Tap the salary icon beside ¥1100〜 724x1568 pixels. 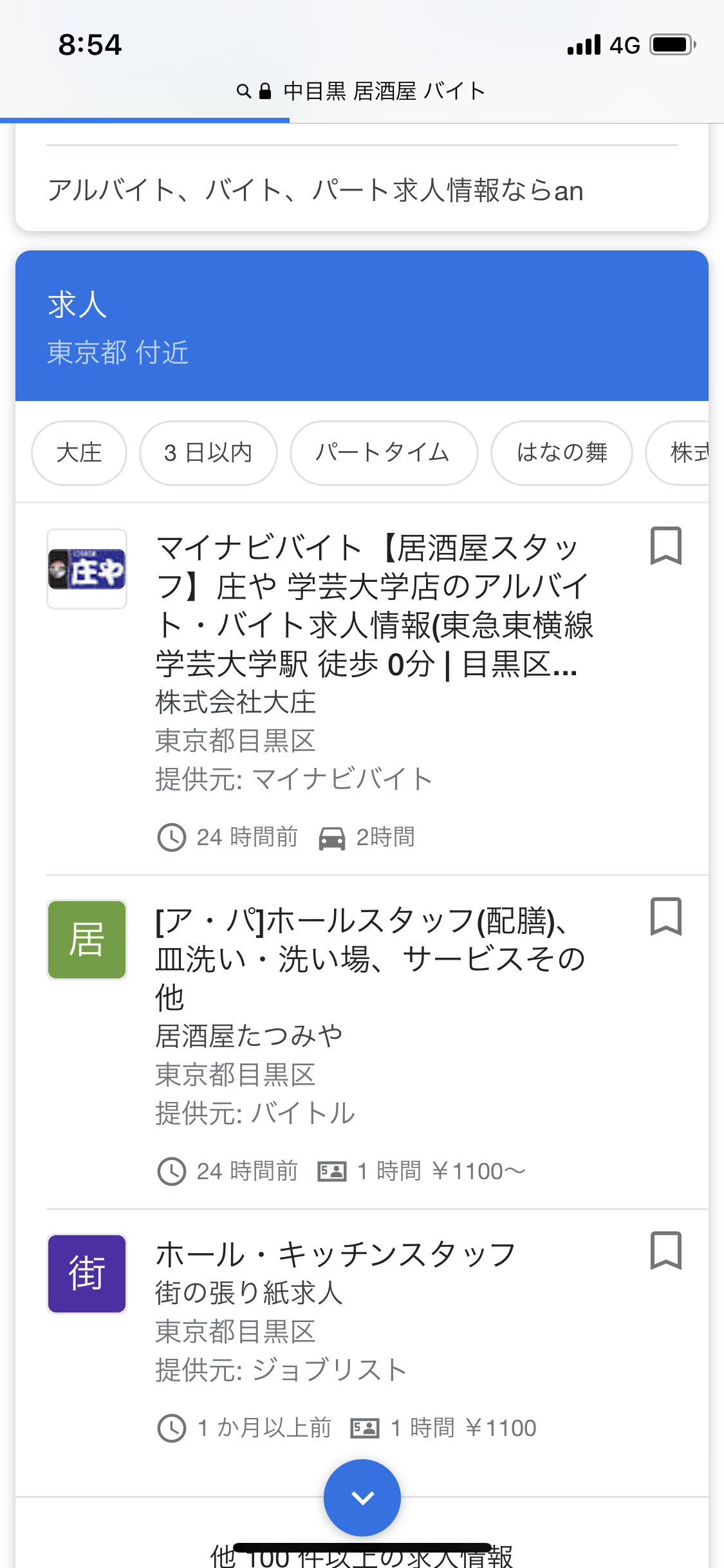(332, 1171)
